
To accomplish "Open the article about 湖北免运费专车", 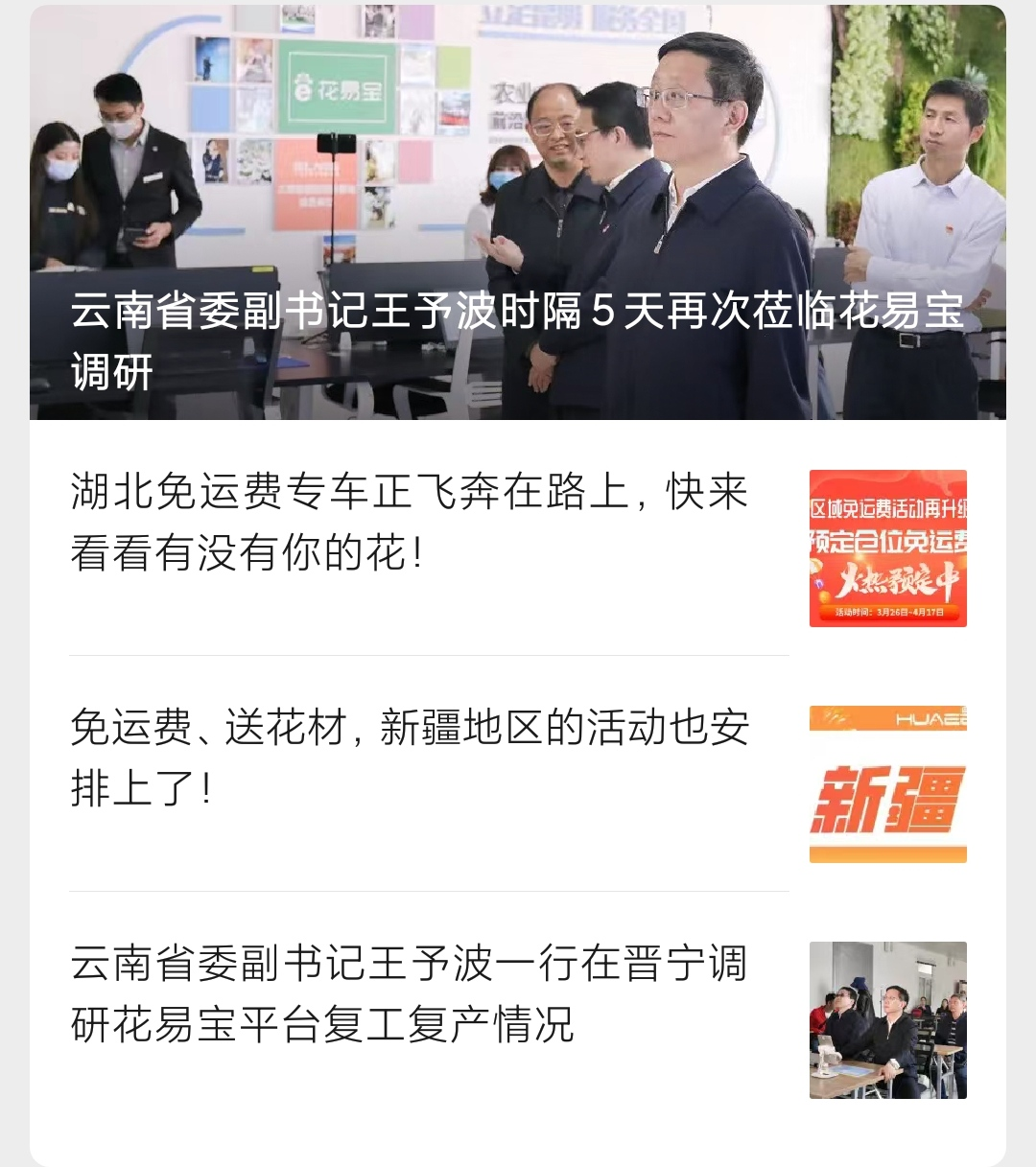I will click(x=411, y=523).
